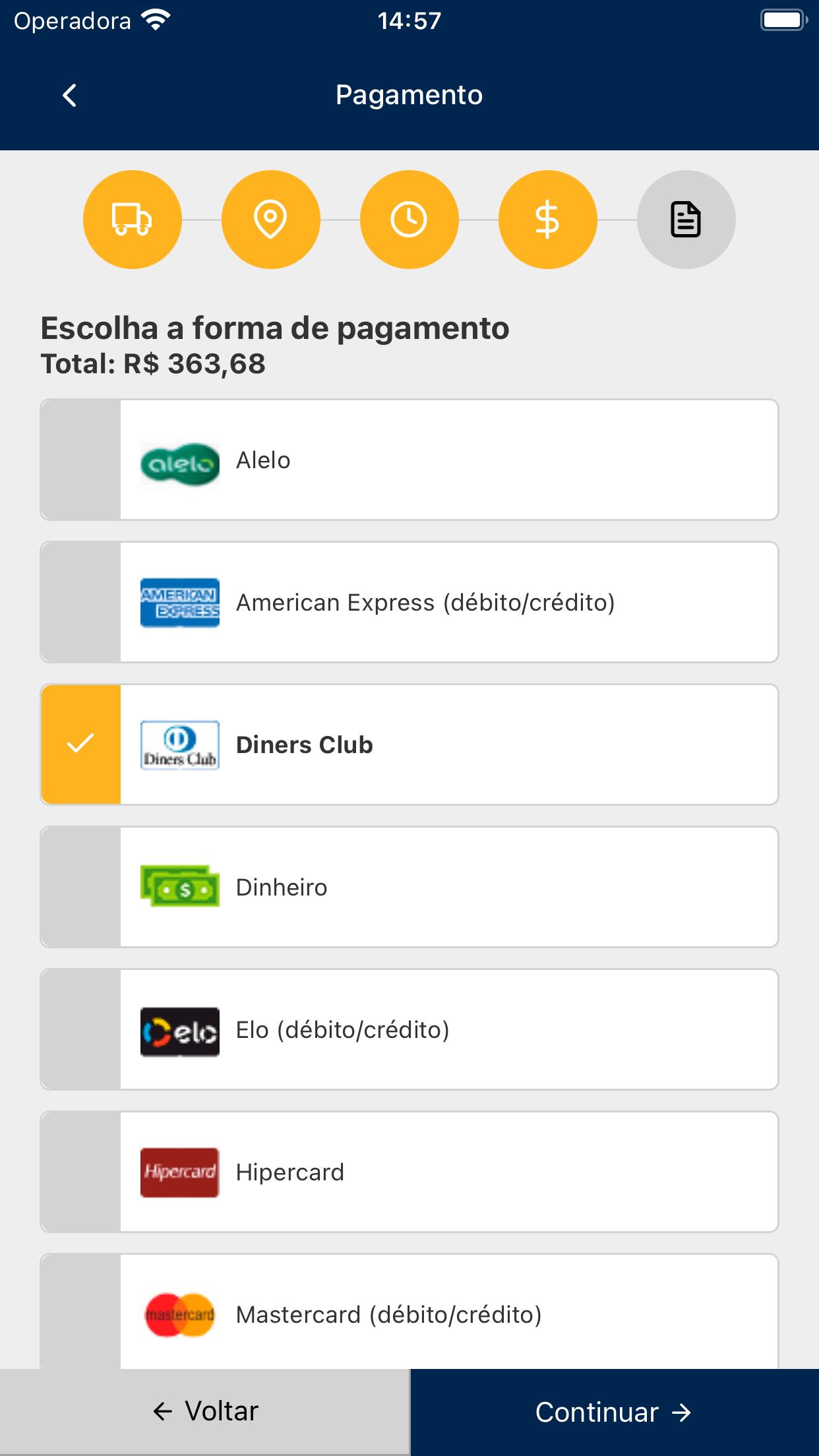
Task: Open the delivery truck step
Action: pos(132,220)
